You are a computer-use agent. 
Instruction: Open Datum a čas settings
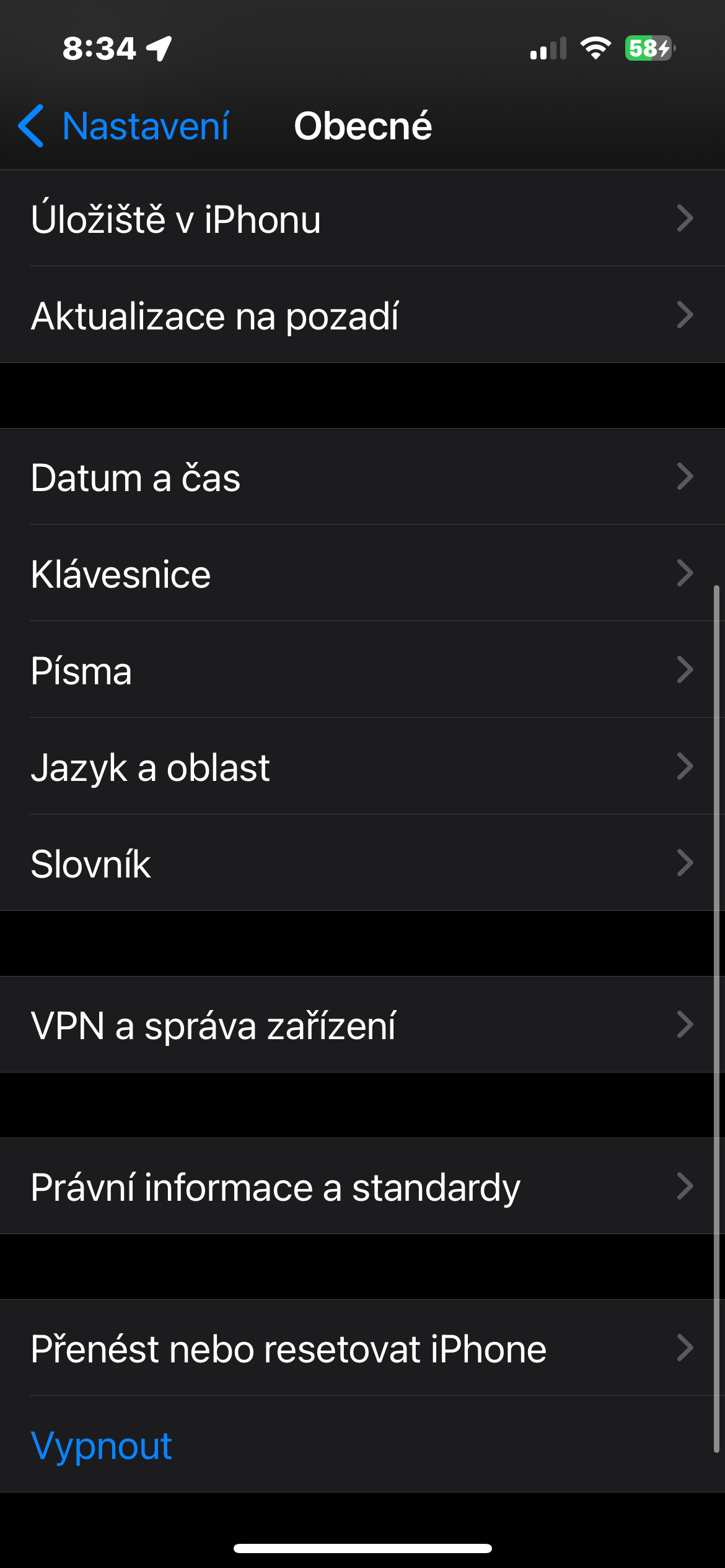coord(362,477)
